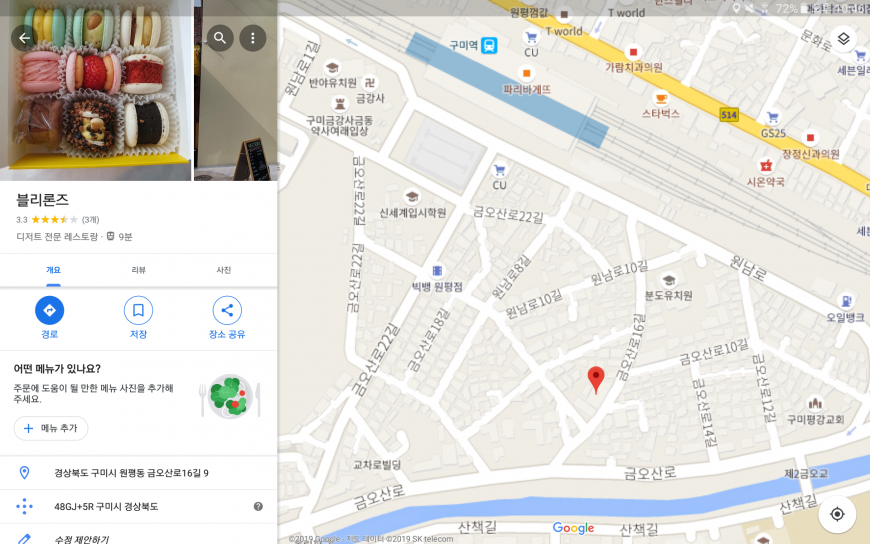Tap the 메뉴 추가 button
870x544 pixels.
[x=51, y=429]
